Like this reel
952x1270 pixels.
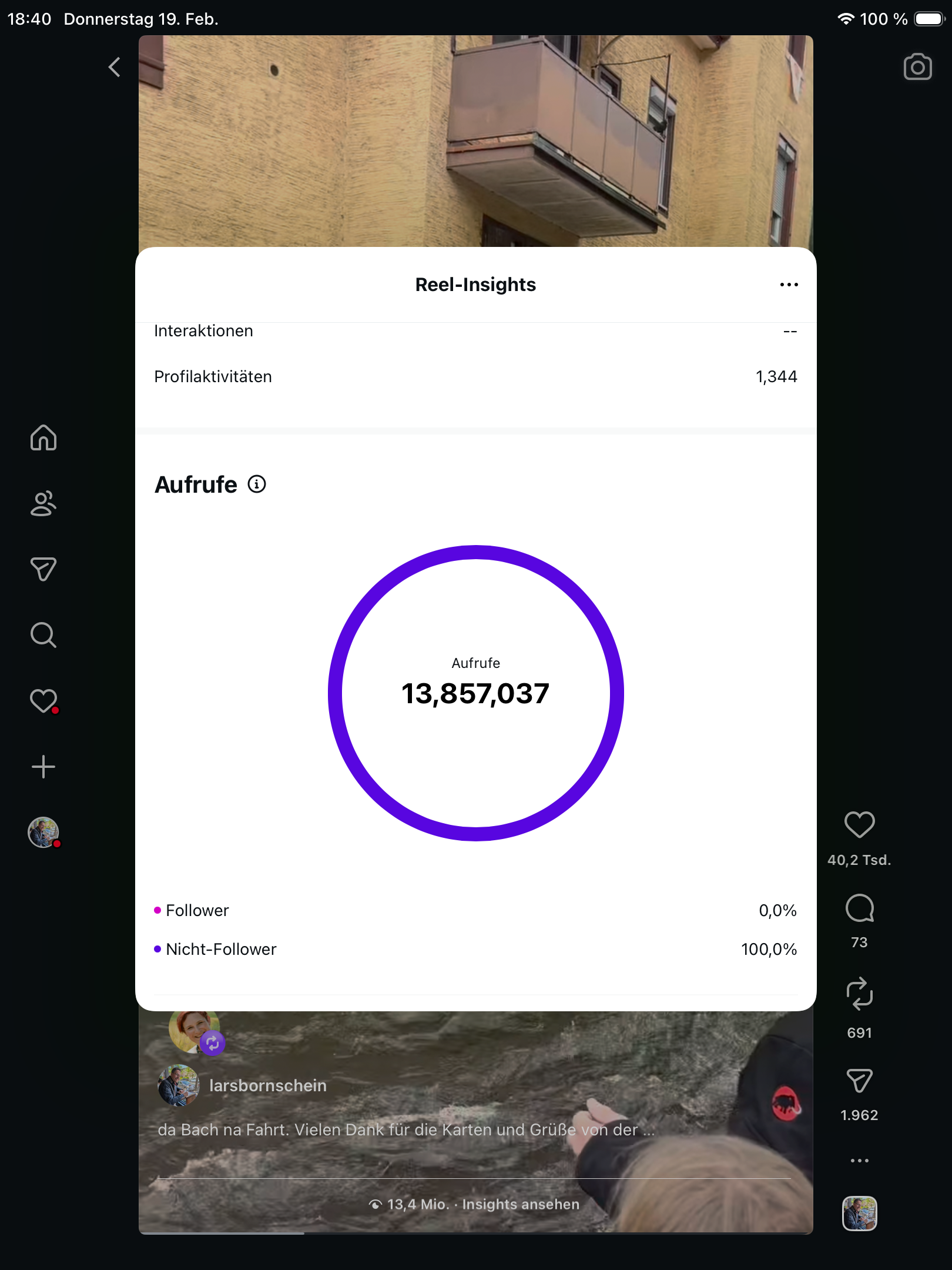pyautogui.click(x=859, y=824)
